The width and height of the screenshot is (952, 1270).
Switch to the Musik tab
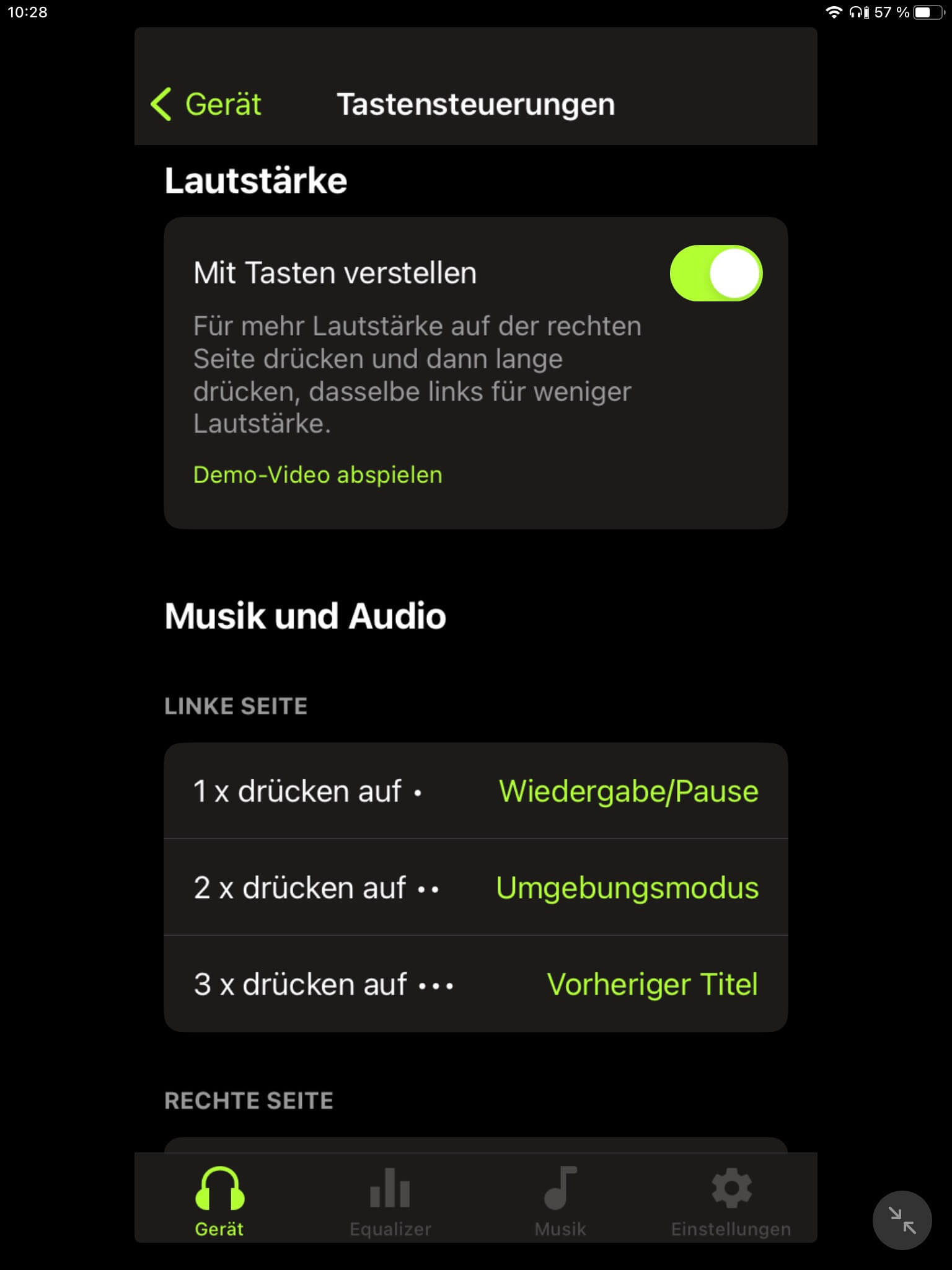click(560, 1201)
